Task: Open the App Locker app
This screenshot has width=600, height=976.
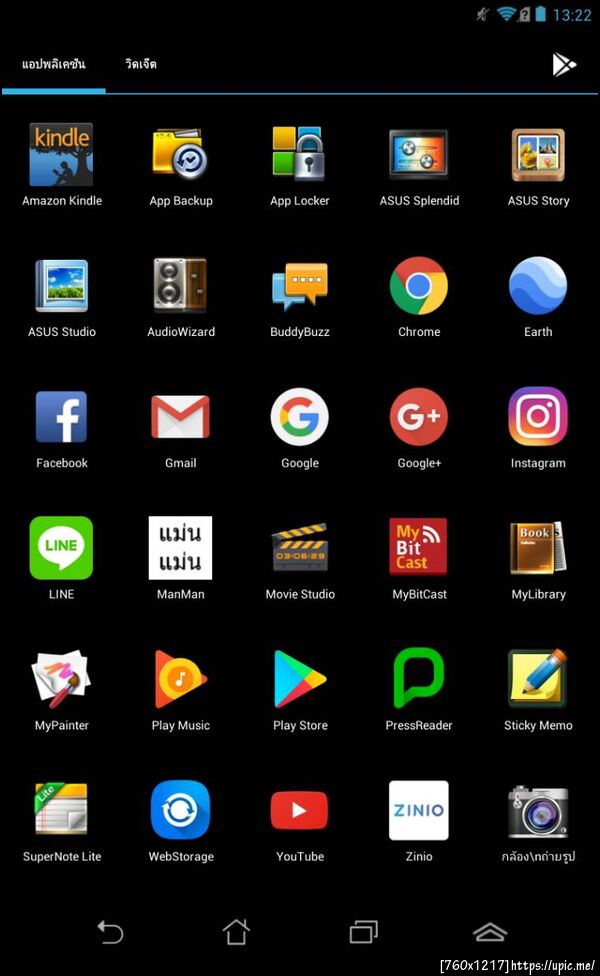Action: coord(299,155)
